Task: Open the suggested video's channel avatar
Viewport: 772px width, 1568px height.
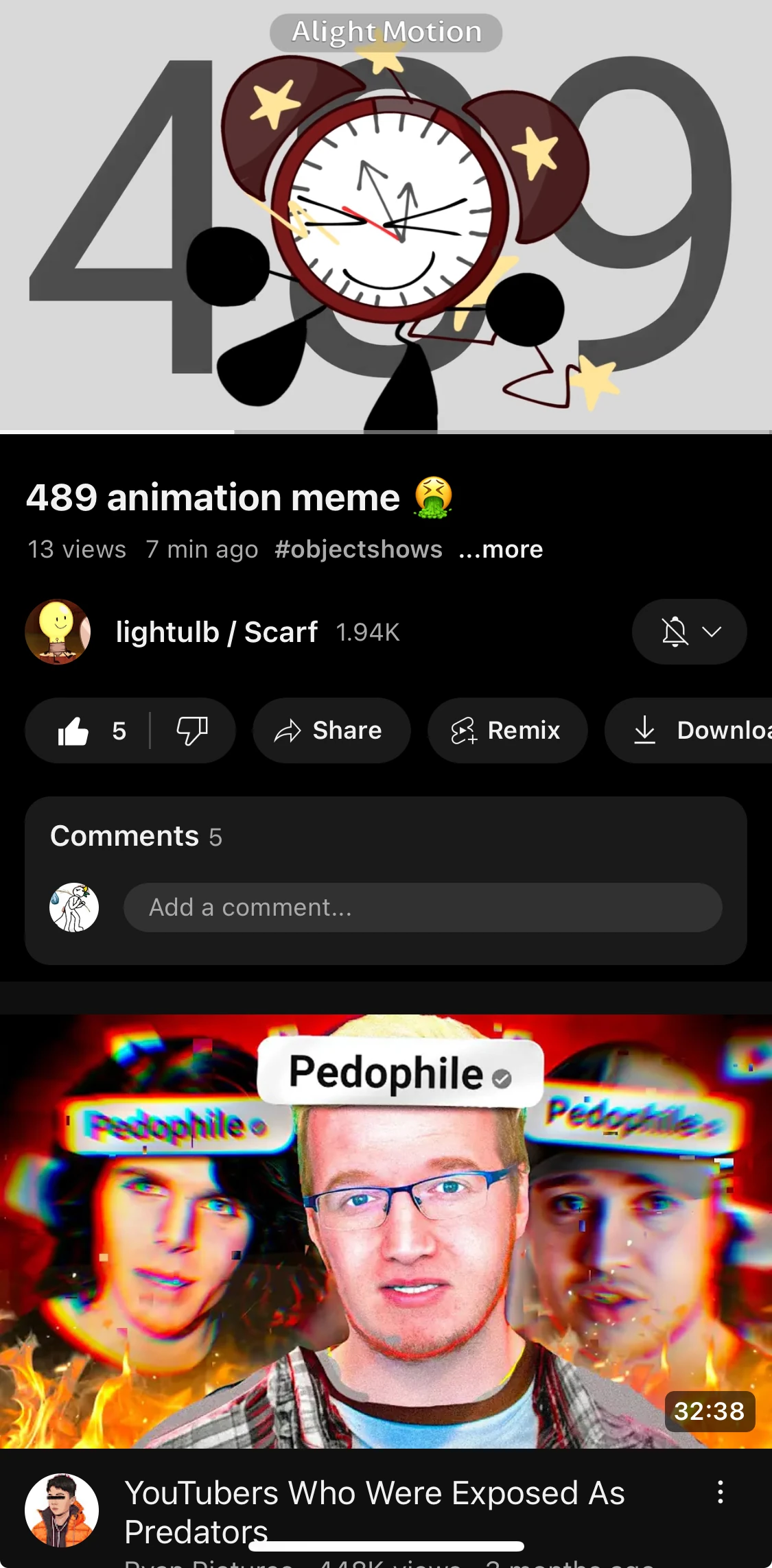Action: pos(62,1510)
